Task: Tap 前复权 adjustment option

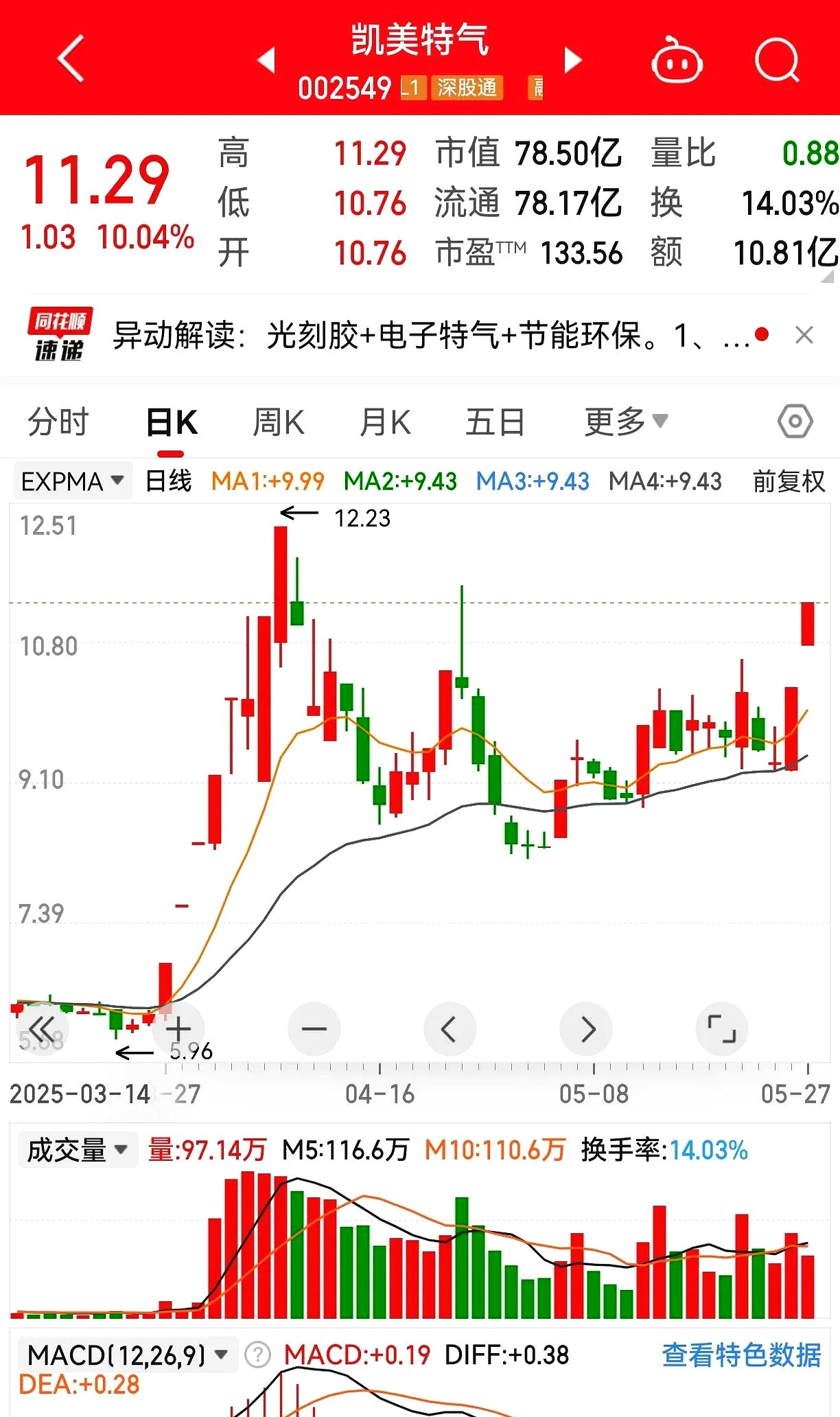Action: [789, 481]
